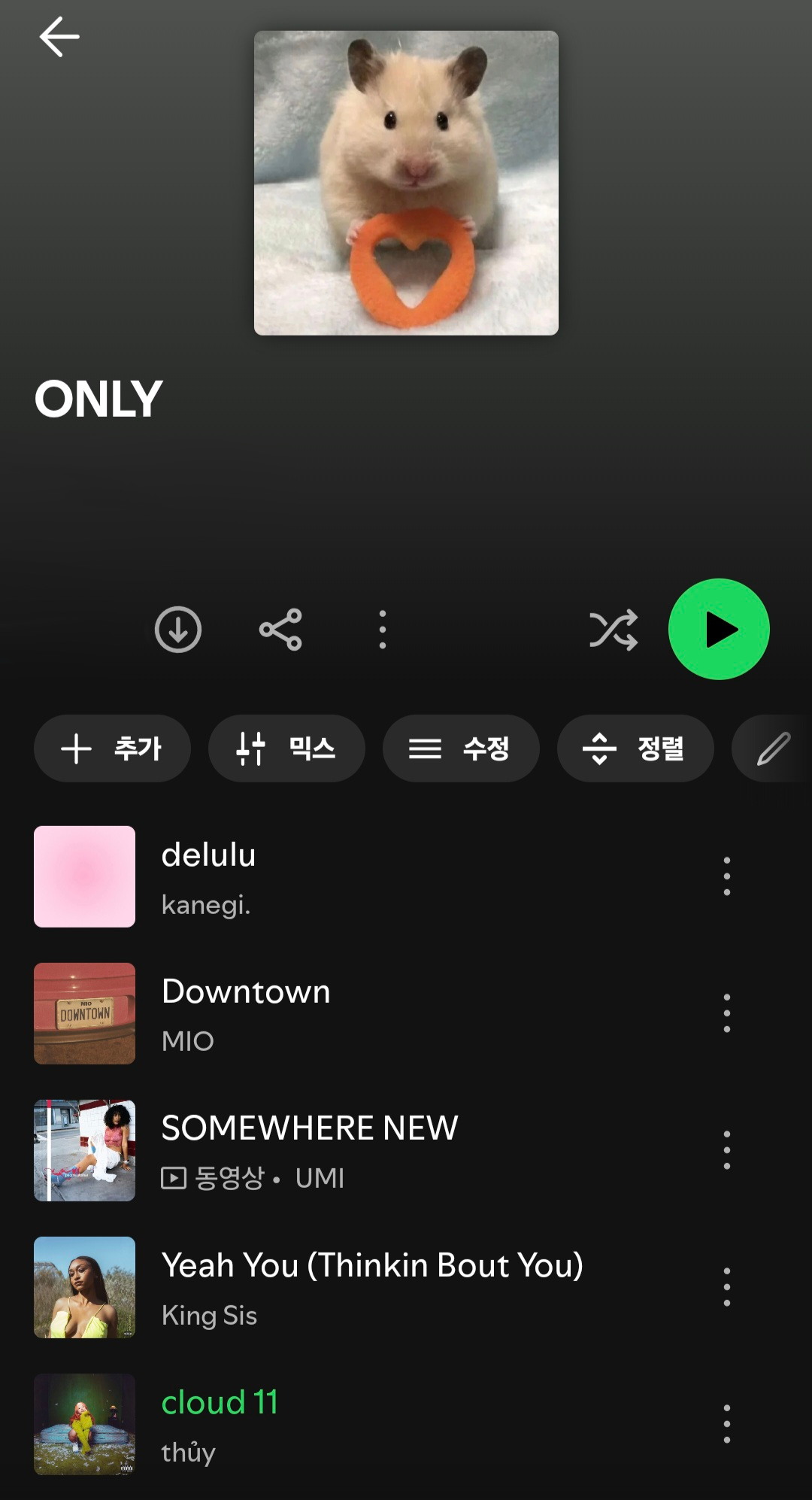Select the 수정 (edit) chip
Viewport: 812px width, 1500px height.
pos(461,748)
